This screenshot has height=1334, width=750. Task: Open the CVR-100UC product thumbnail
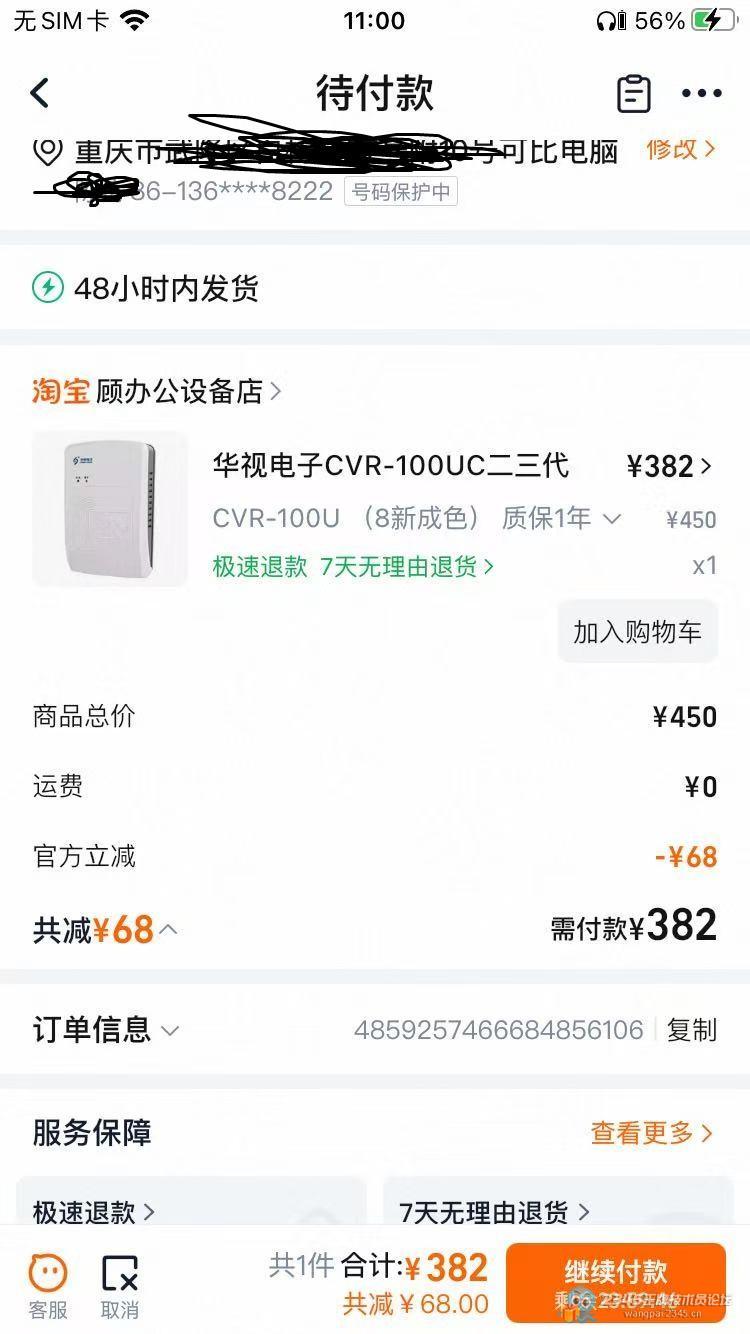[110, 509]
